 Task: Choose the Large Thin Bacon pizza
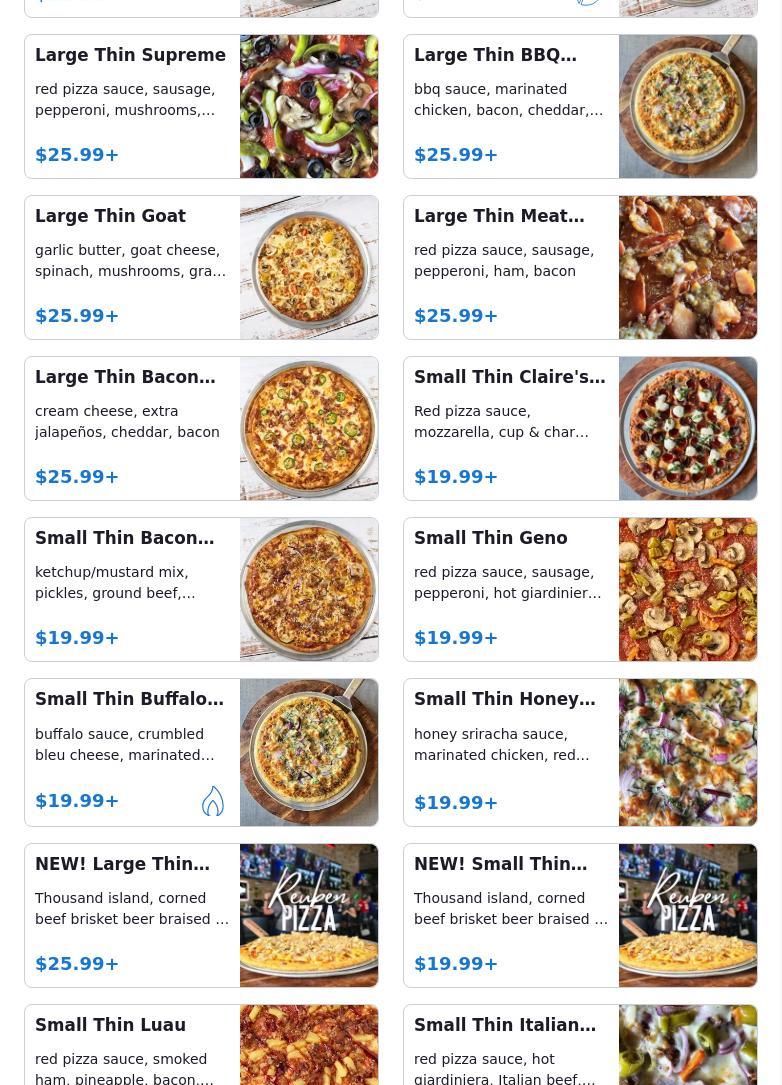pyautogui.click(x=201, y=429)
